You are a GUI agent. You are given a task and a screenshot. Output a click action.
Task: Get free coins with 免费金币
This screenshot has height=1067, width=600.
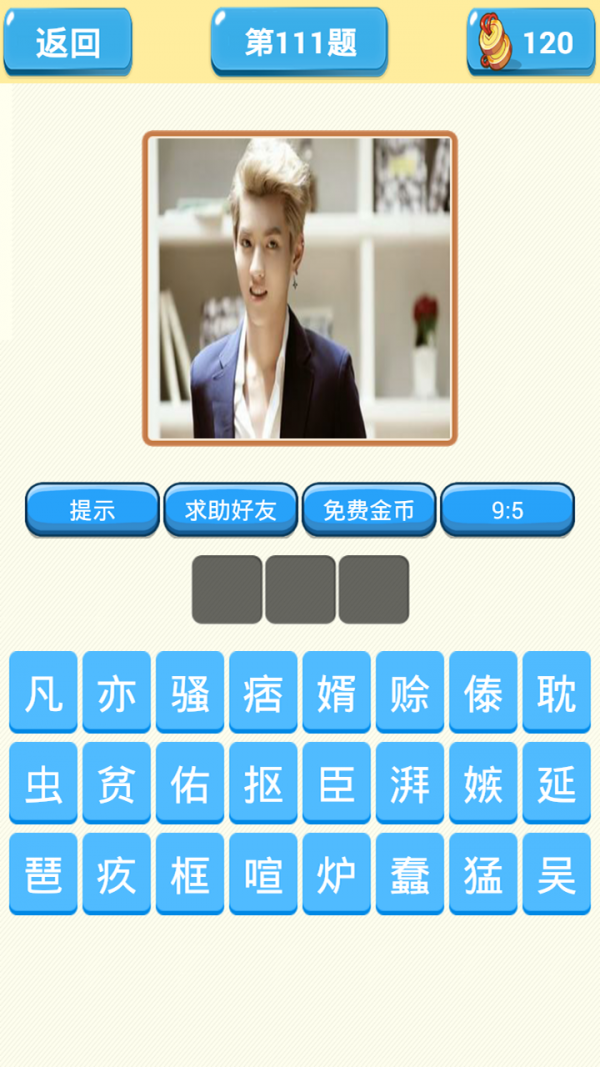pyautogui.click(x=369, y=510)
